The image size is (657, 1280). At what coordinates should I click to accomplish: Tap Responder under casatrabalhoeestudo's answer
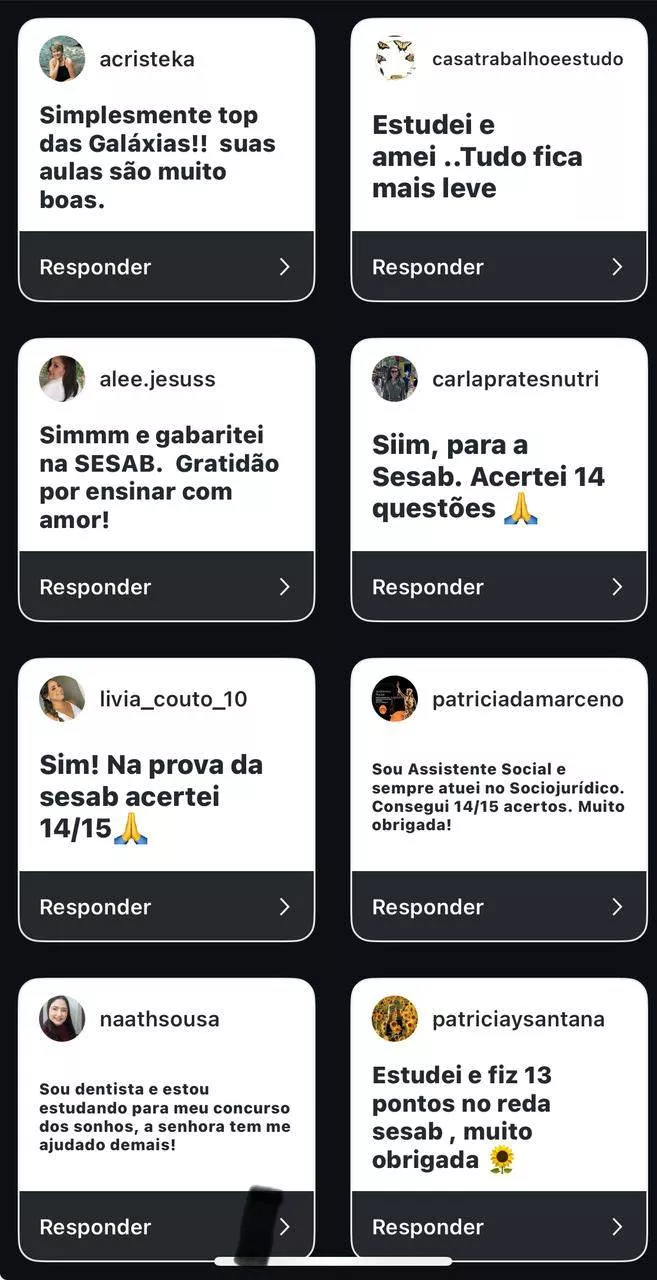[x=498, y=267]
